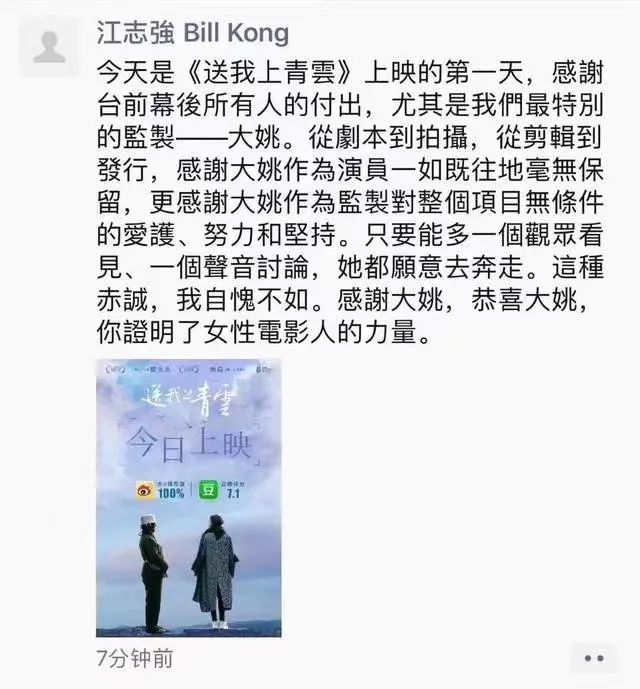Open the 江志強 Bill Kong name link

click(192, 33)
